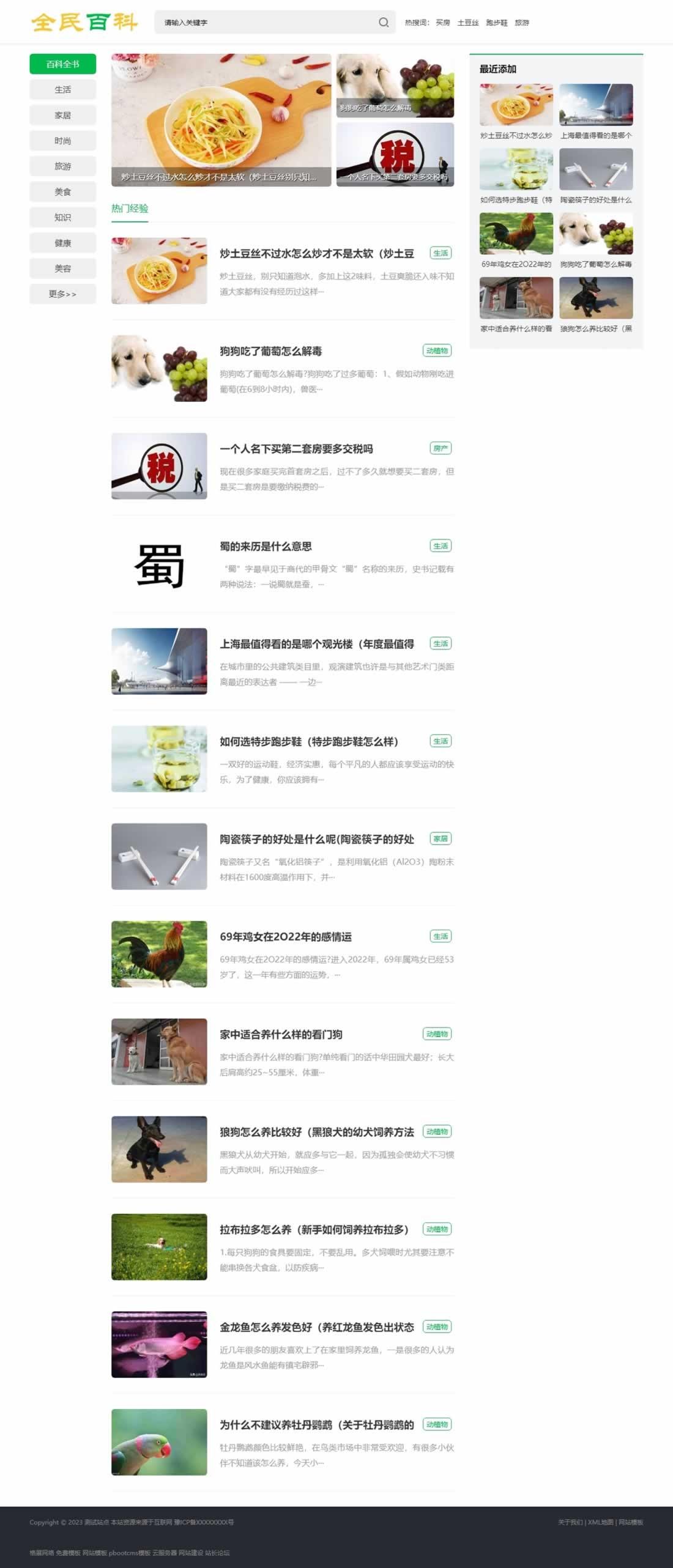Select the 生活 category
The height and width of the screenshot is (1568, 673).
(62, 89)
